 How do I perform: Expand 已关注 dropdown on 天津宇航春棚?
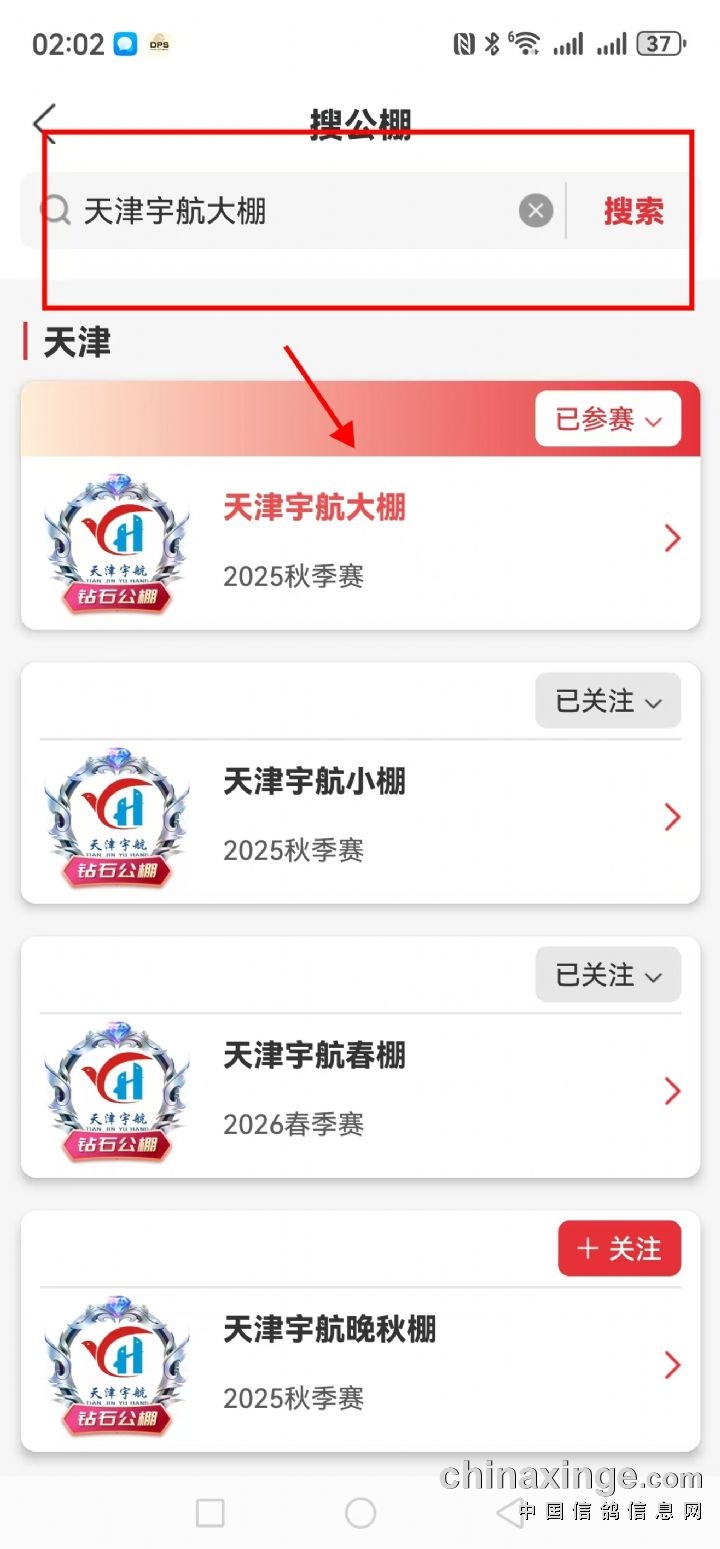pos(608,975)
